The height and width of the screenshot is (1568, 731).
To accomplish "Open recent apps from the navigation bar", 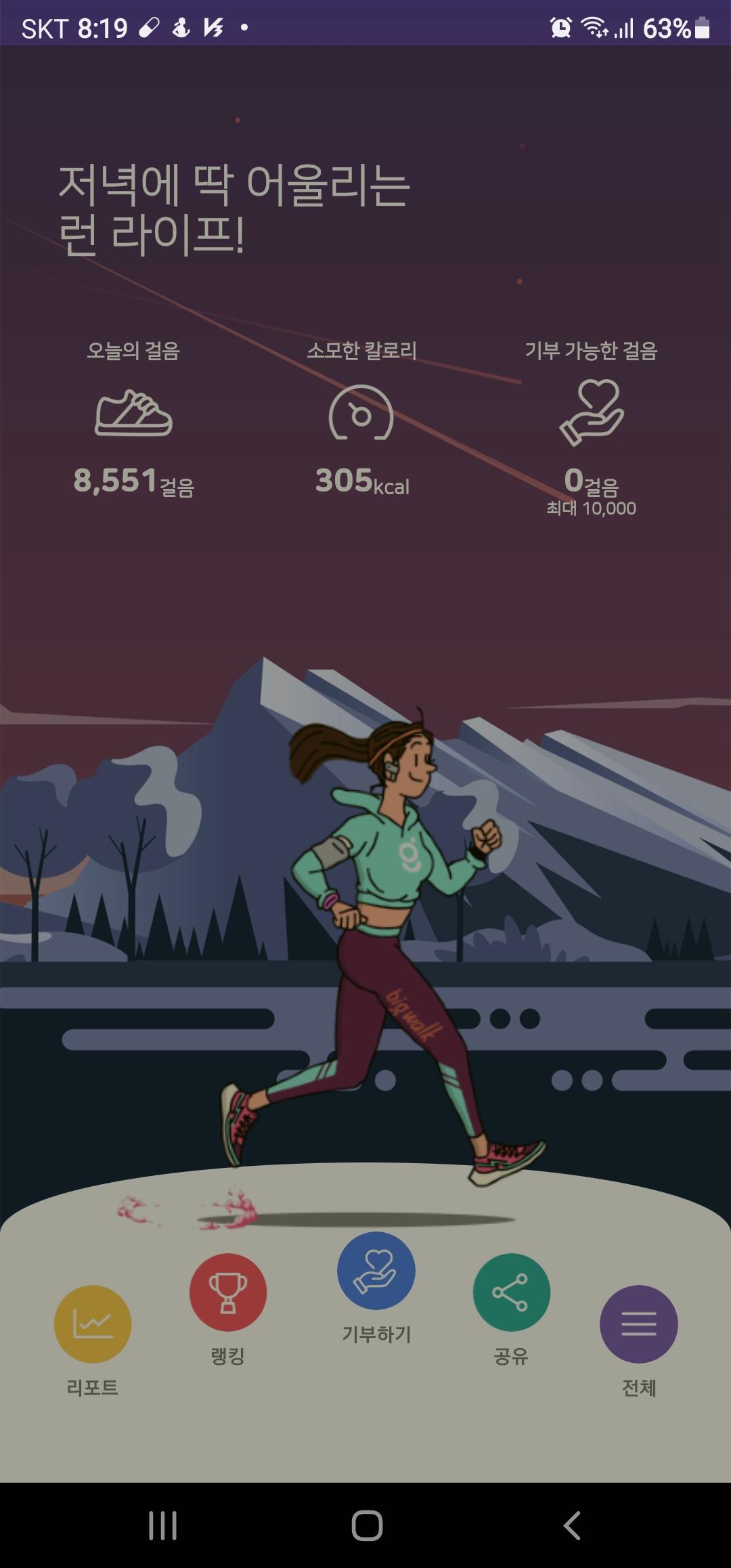I will [x=162, y=1525].
